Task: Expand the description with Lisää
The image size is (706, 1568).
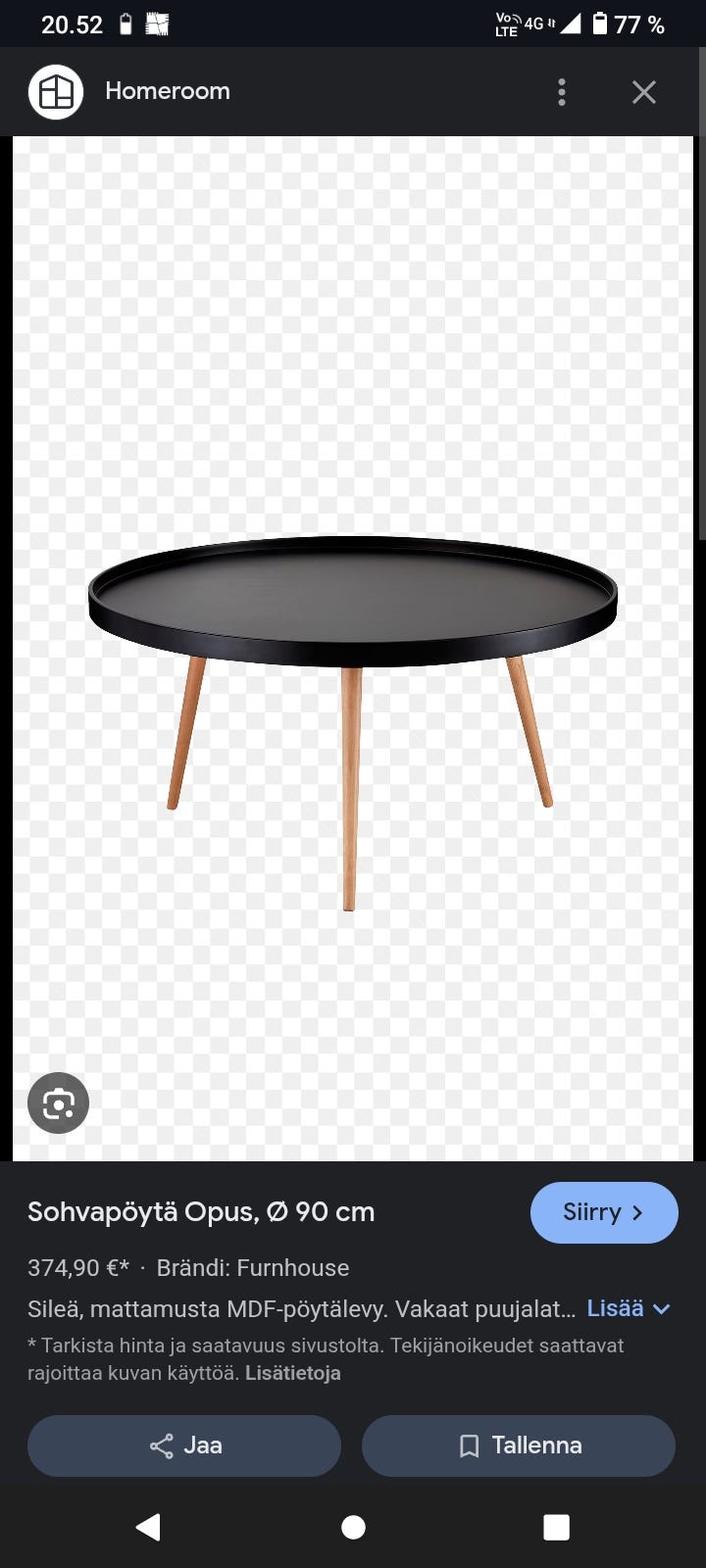Action: [x=628, y=1308]
